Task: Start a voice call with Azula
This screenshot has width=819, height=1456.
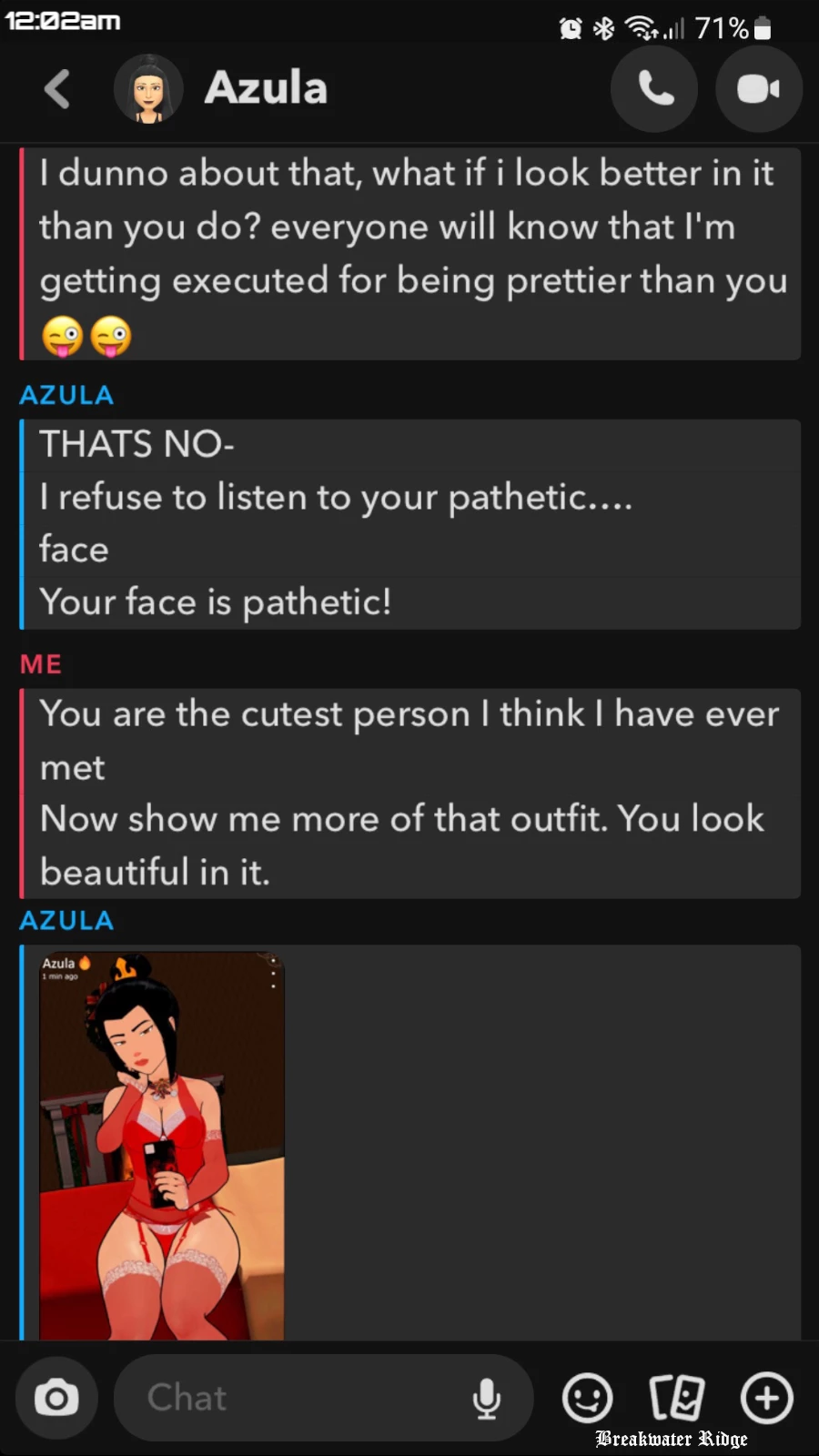Action: 654,89
